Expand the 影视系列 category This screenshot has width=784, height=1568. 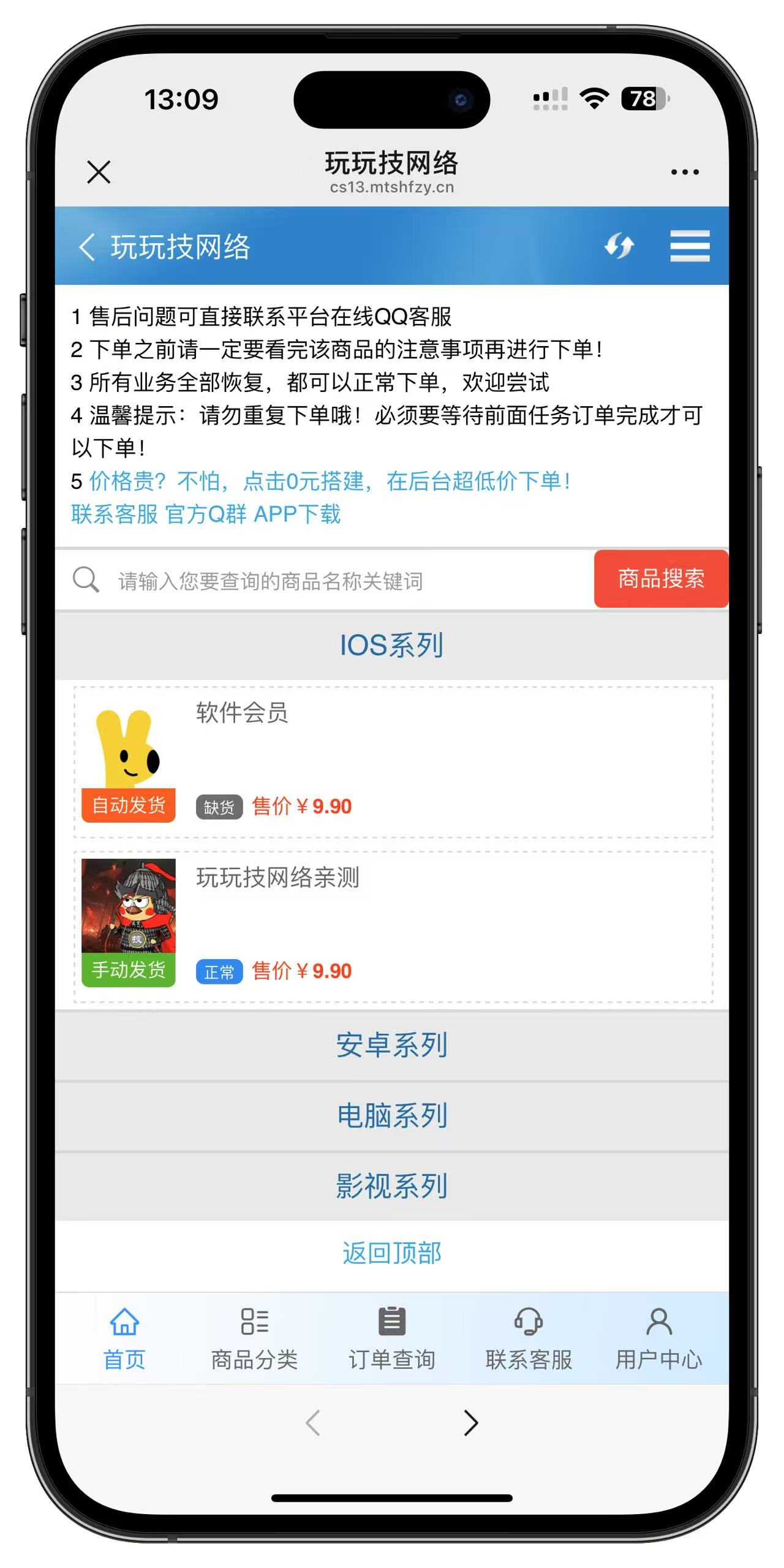tap(391, 1186)
